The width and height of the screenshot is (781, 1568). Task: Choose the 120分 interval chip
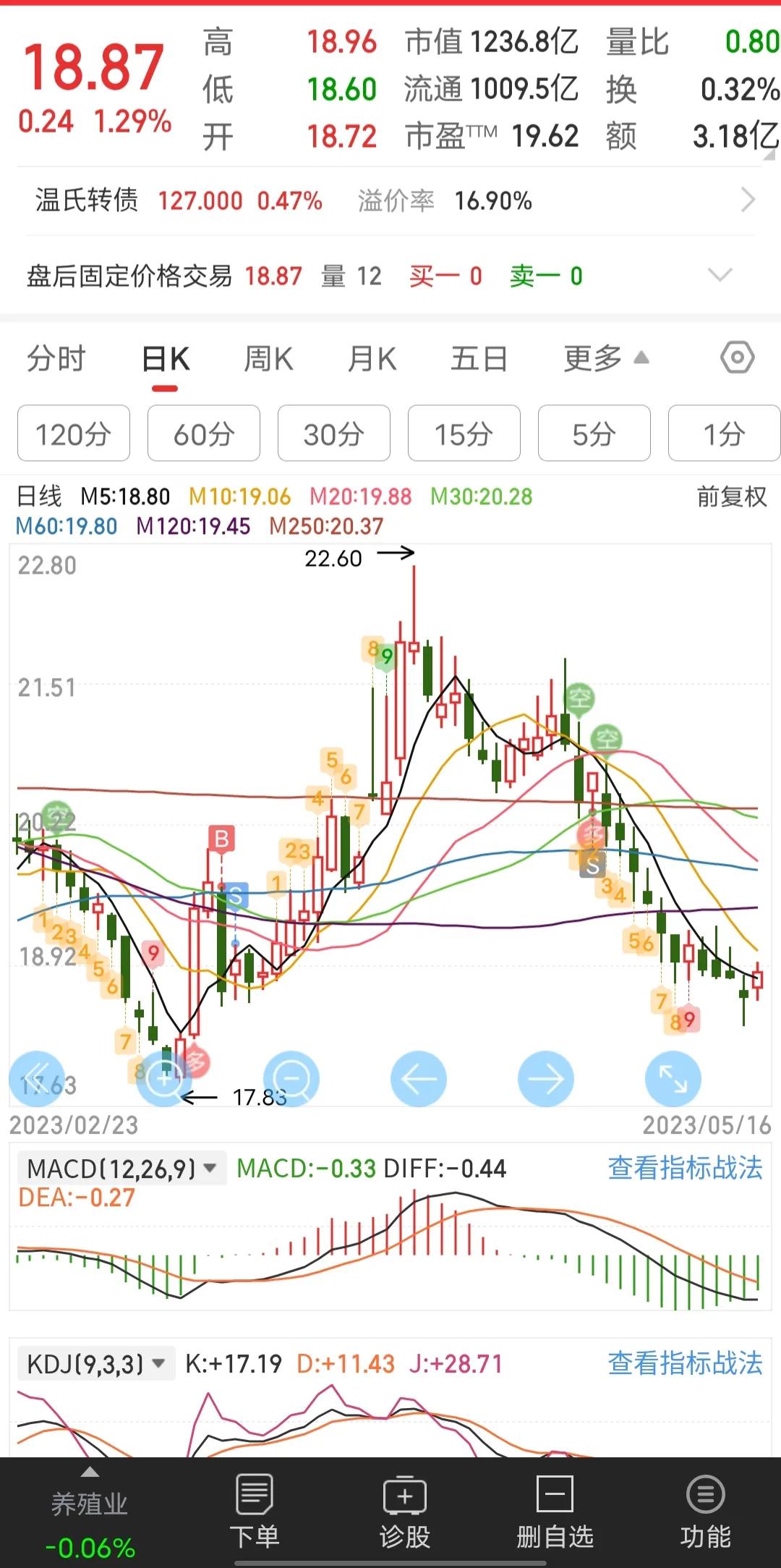[x=74, y=434]
